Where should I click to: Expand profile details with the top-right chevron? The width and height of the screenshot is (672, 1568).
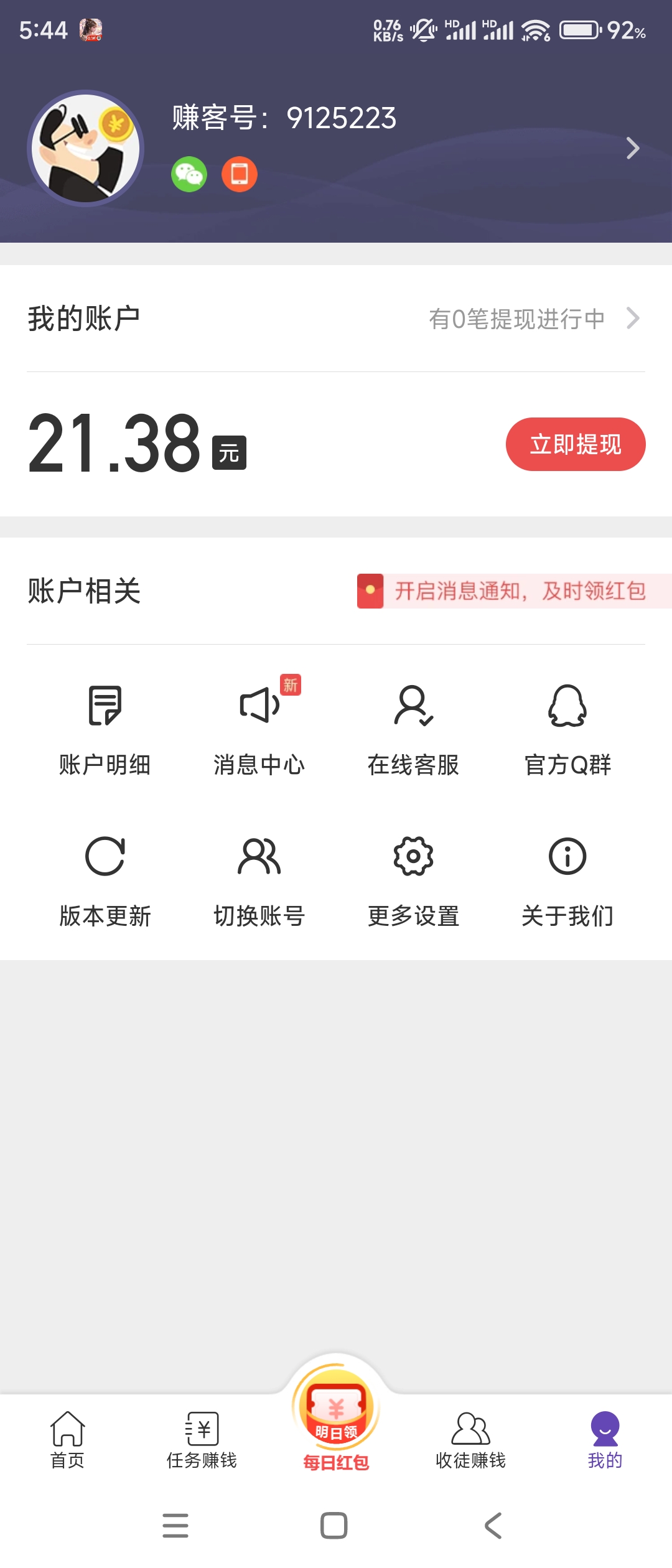[x=632, y=148]
